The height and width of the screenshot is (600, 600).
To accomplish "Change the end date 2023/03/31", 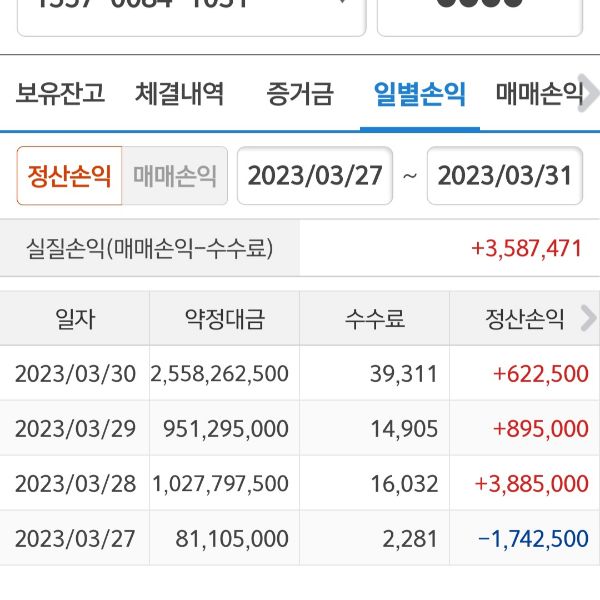I will pos(505,176).
